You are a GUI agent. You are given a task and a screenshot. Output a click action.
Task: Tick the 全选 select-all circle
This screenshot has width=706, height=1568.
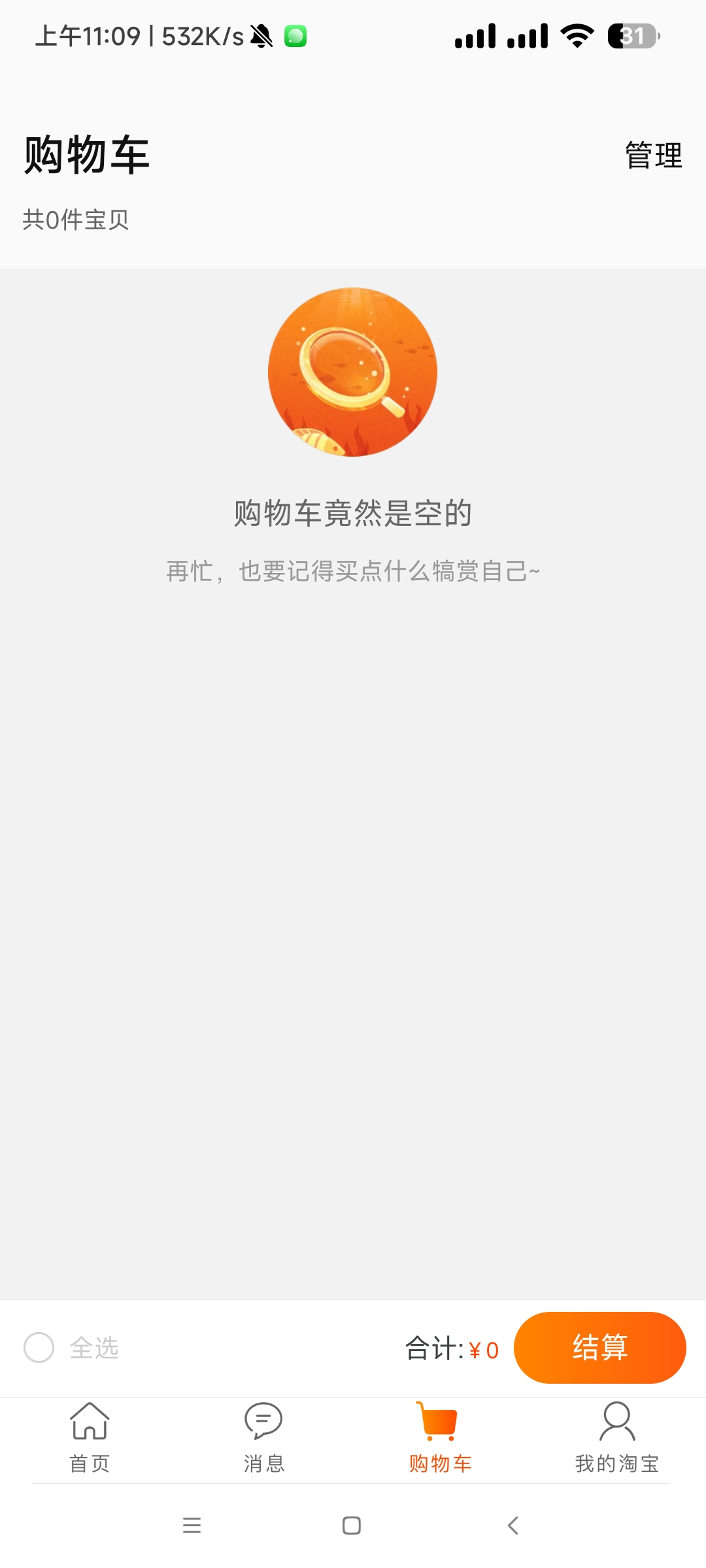pyautogui.click(x=39, y=1348)
